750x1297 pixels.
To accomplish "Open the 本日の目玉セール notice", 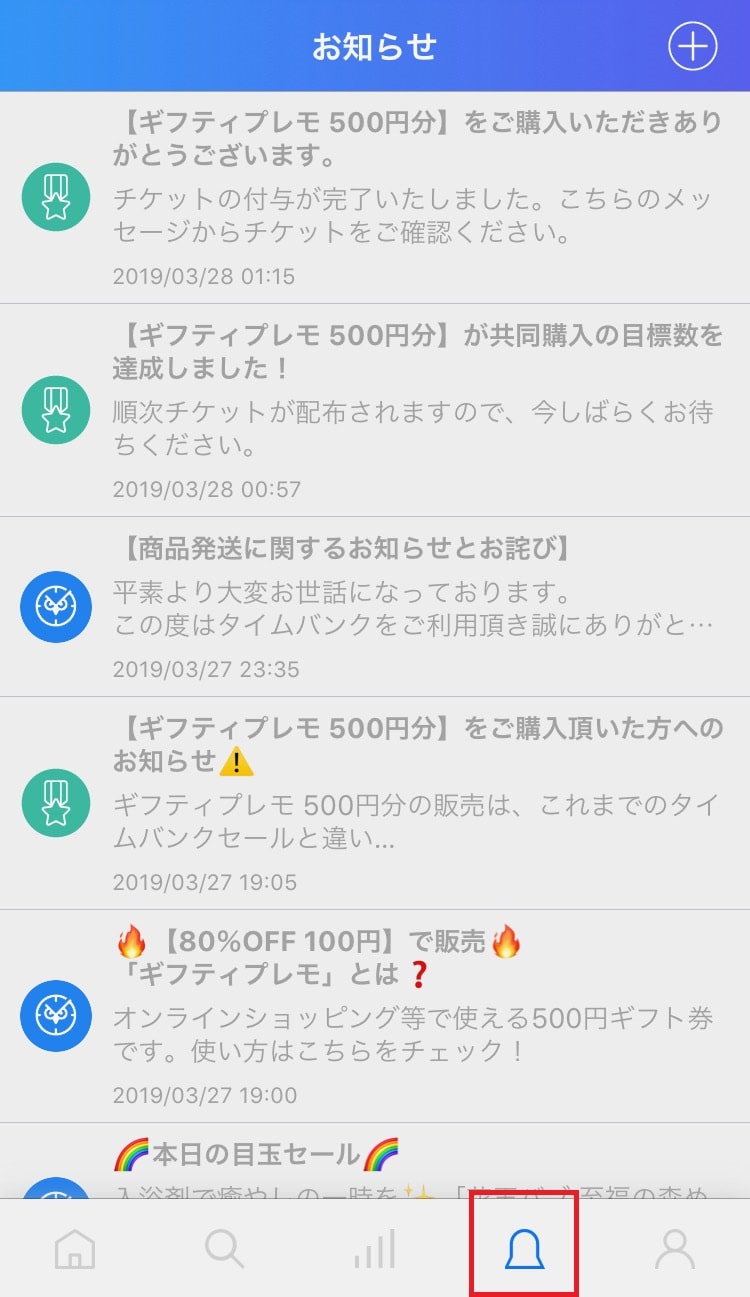I will 375,1160.
